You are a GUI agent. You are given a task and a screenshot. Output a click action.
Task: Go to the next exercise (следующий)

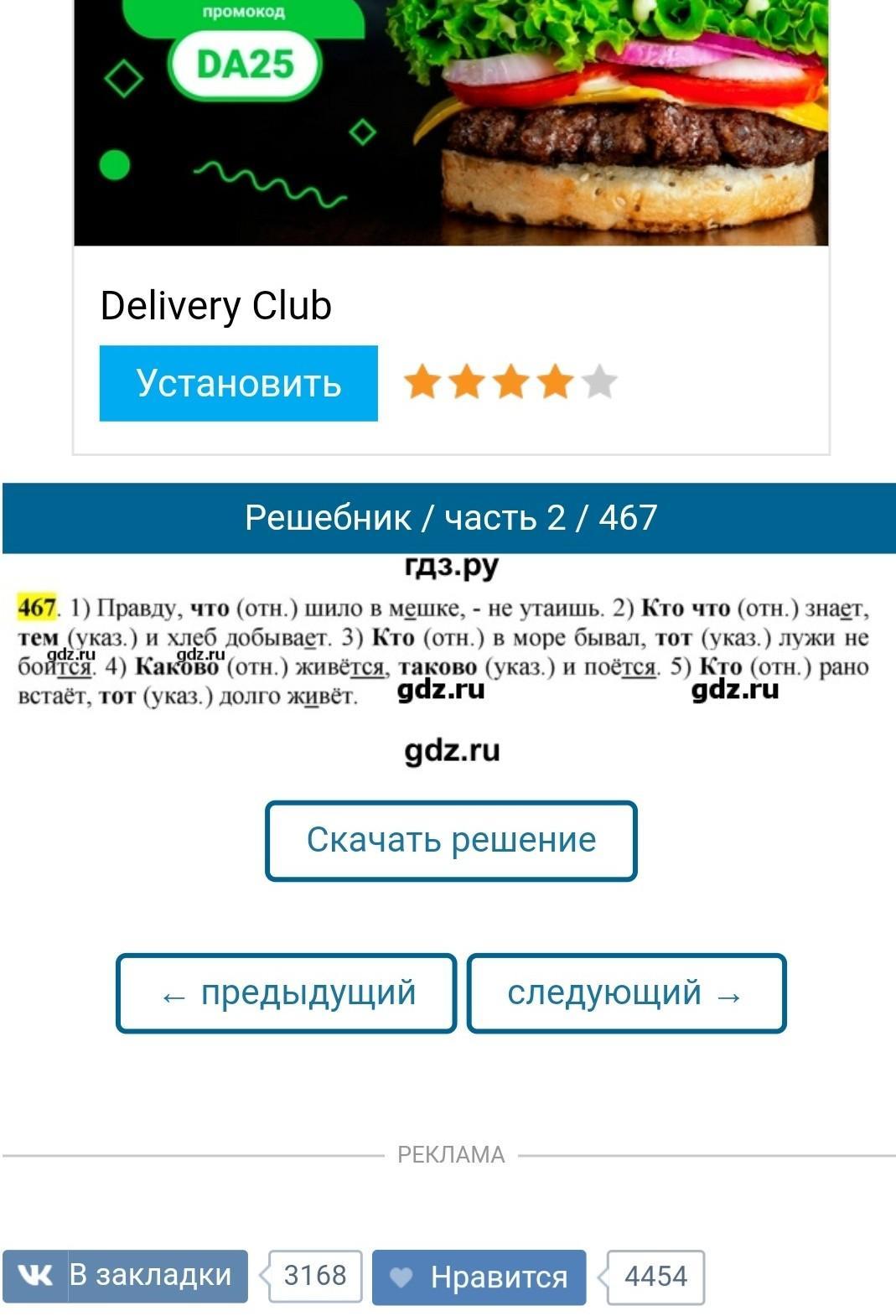tap(625, 993)
